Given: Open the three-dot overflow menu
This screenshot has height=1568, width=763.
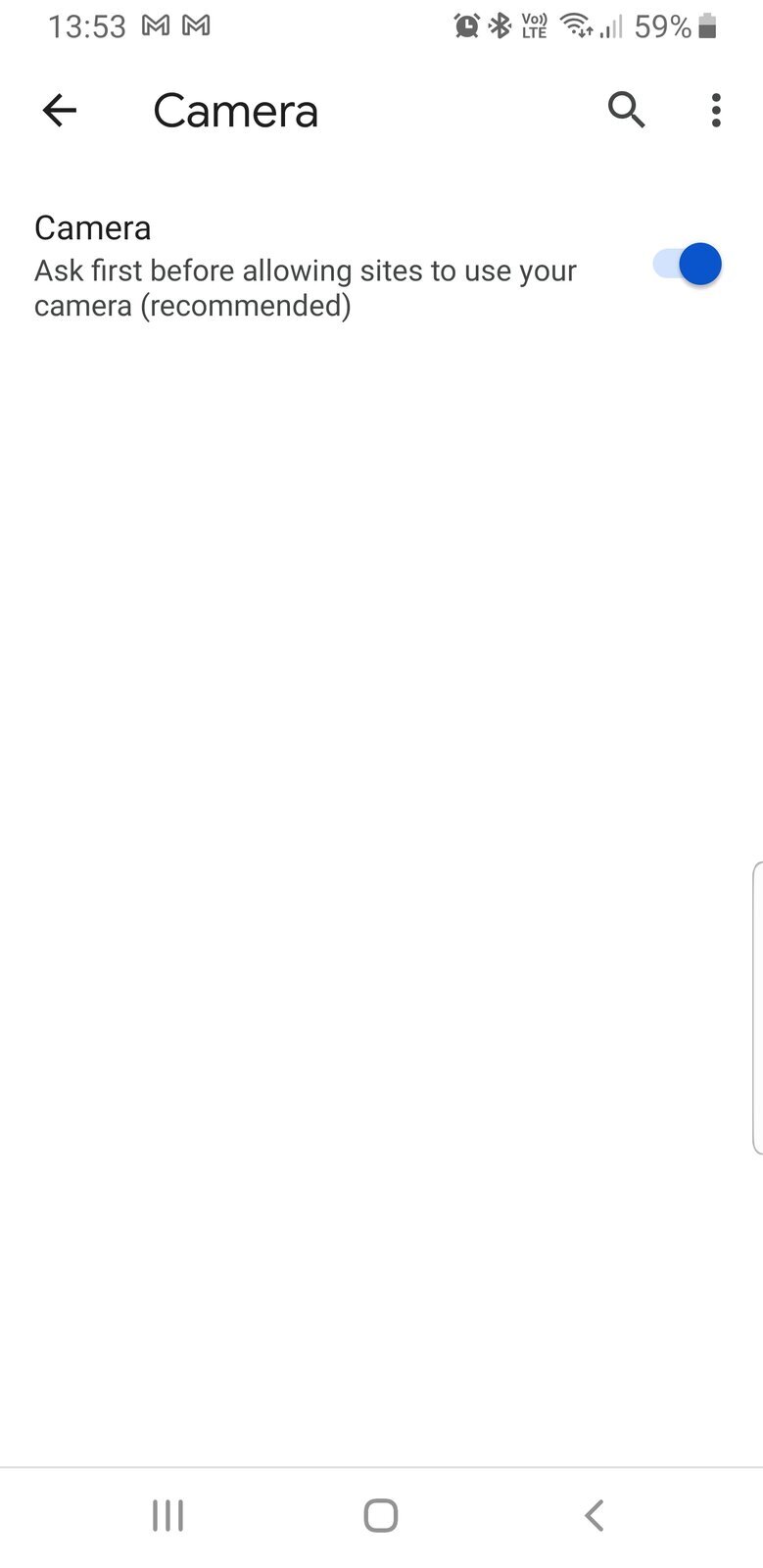Looking at the screenshot, I should coord(716,111).
